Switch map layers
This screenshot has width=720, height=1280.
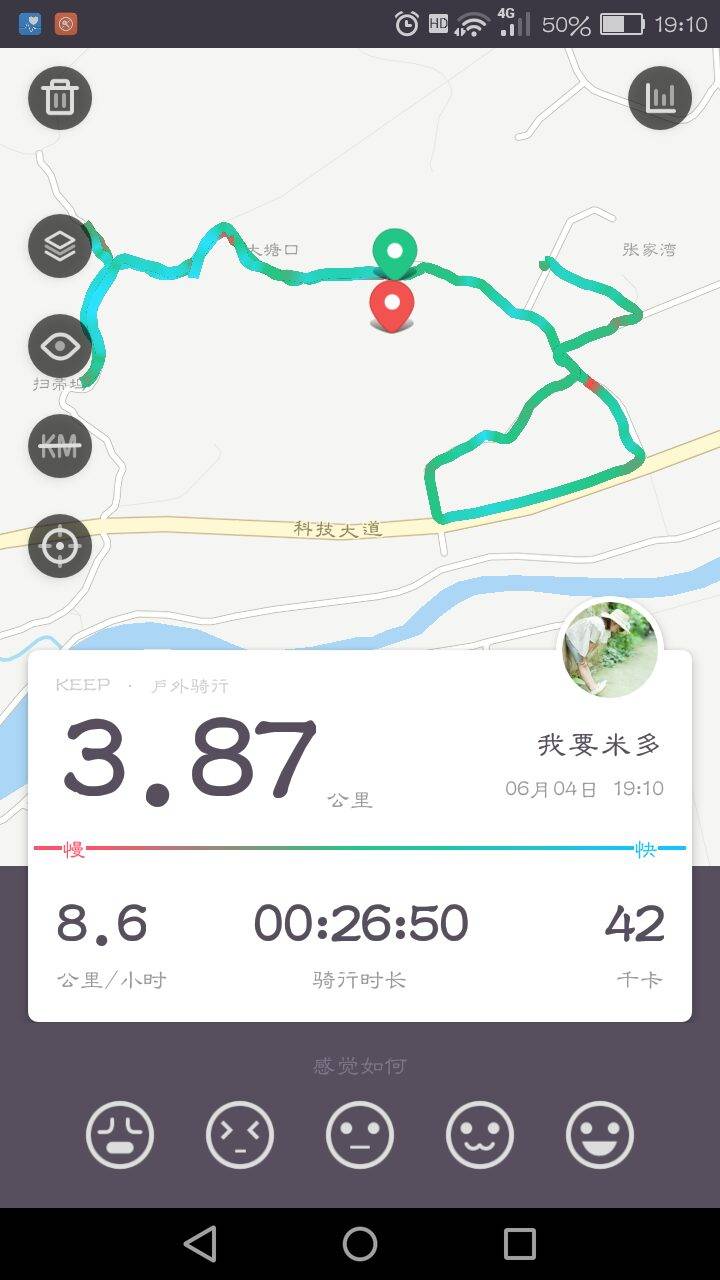click(60, 246)
